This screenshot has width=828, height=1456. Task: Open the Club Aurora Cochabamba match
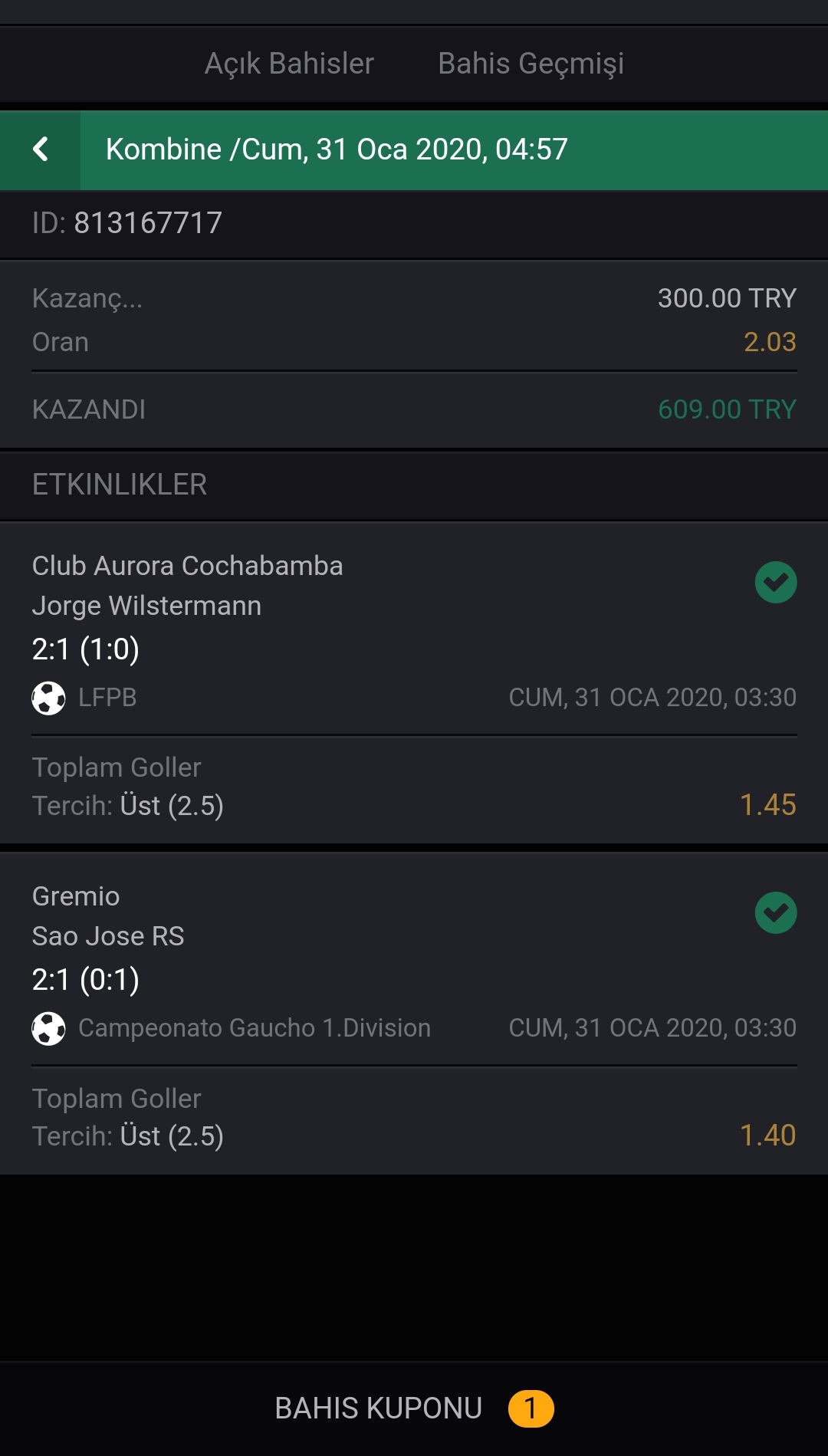click(414, 628)
